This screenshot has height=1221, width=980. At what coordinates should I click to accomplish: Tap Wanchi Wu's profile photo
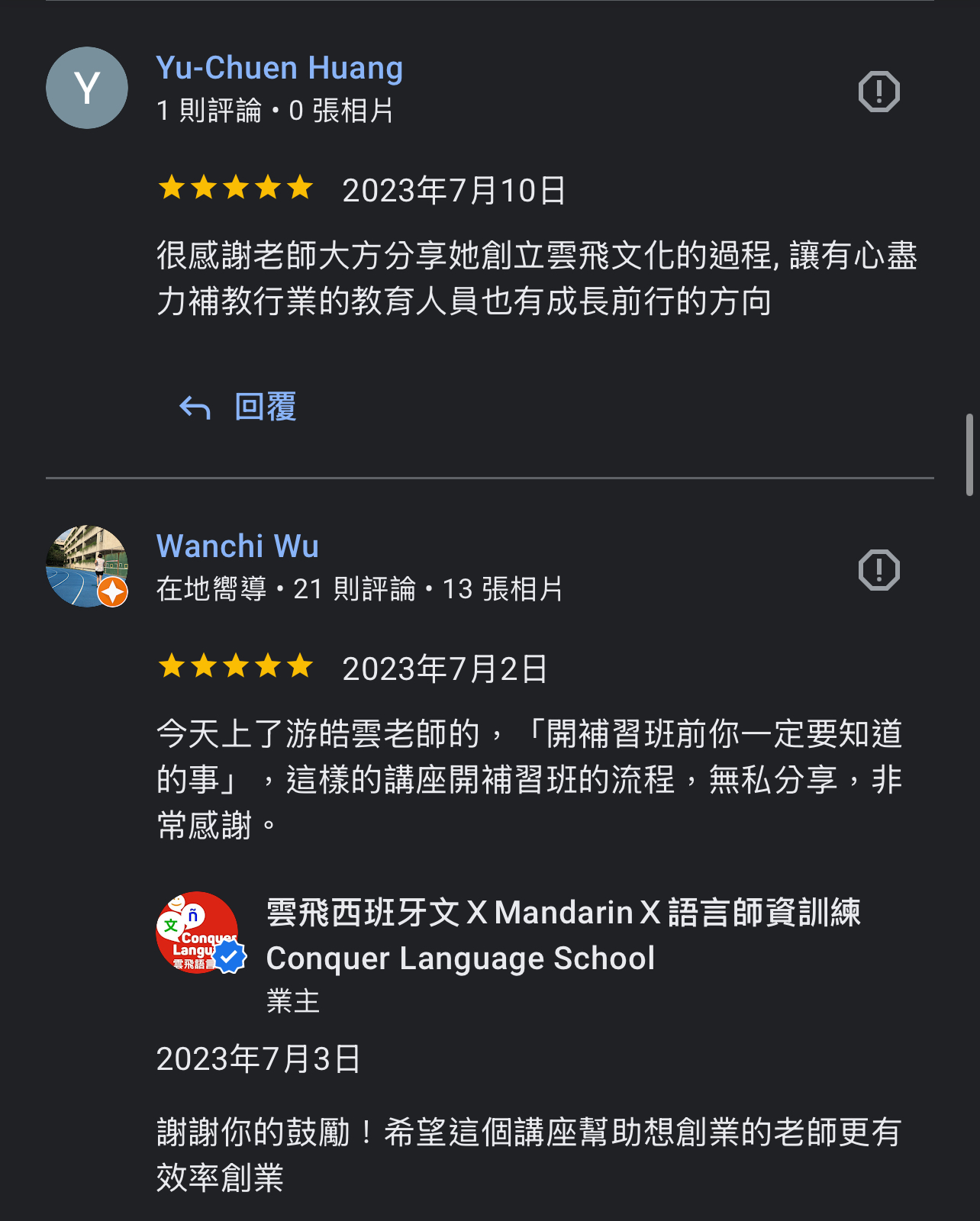point(87,566)
